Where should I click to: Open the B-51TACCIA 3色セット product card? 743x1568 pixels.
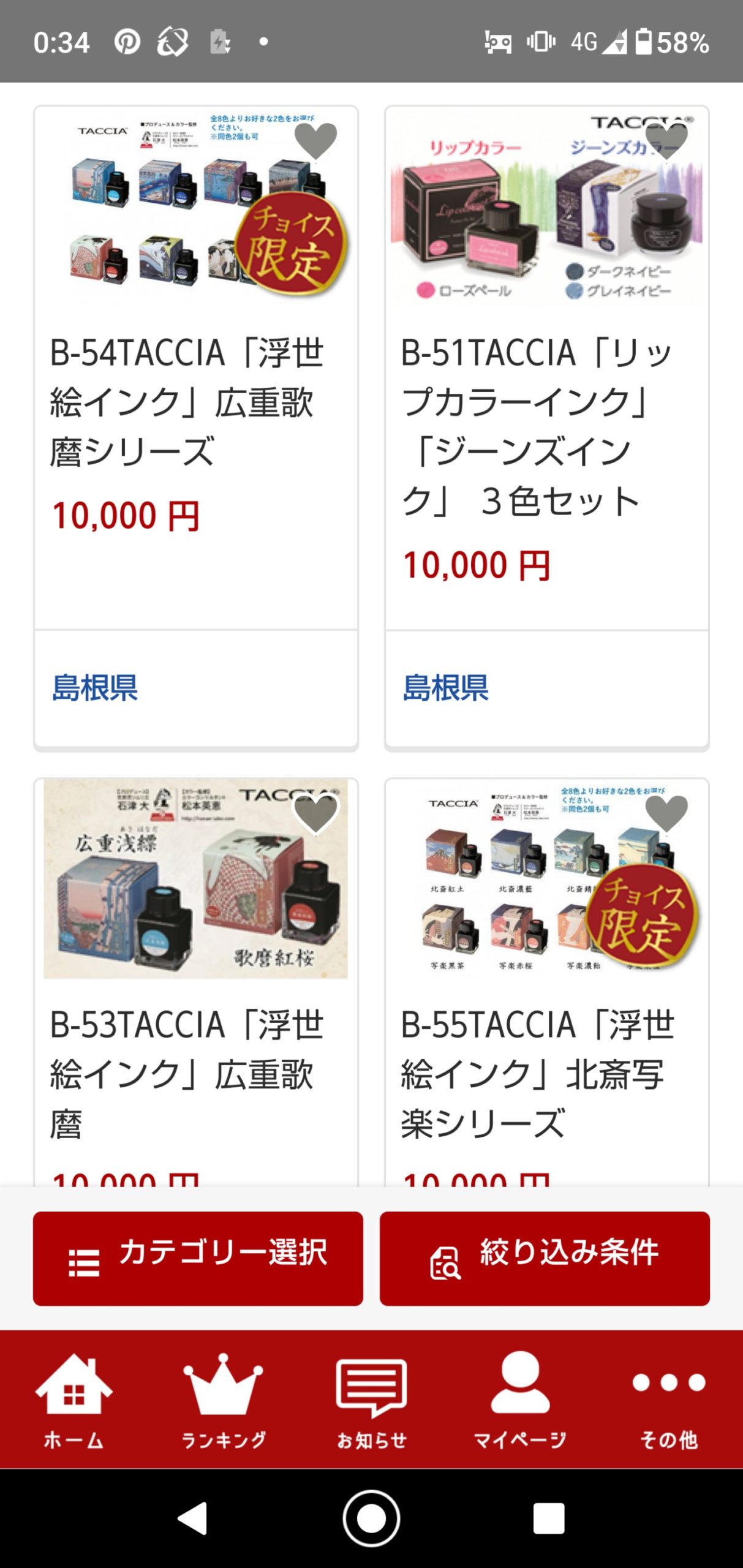click(x=547, y=367)
